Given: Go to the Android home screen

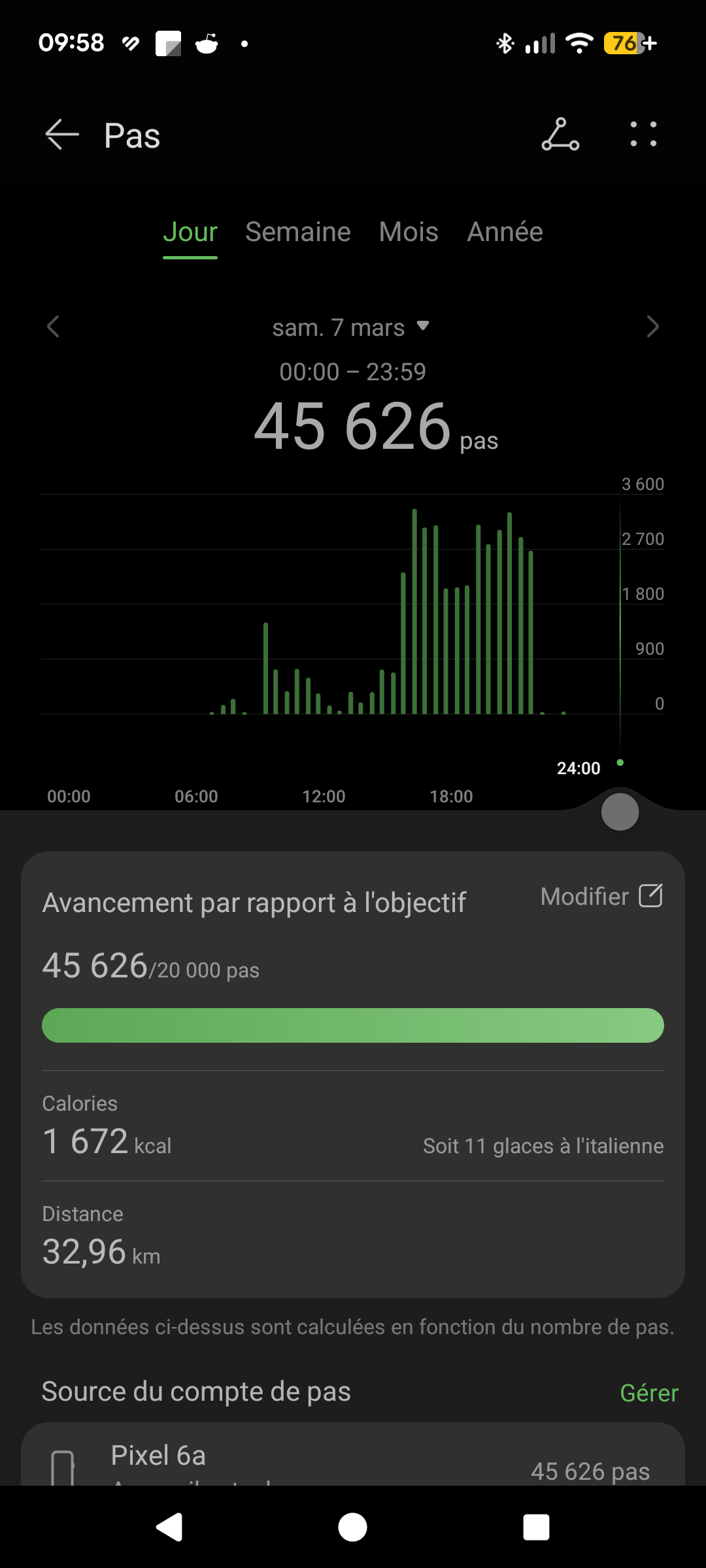Looking at the screenshot, I should 353,1527.
